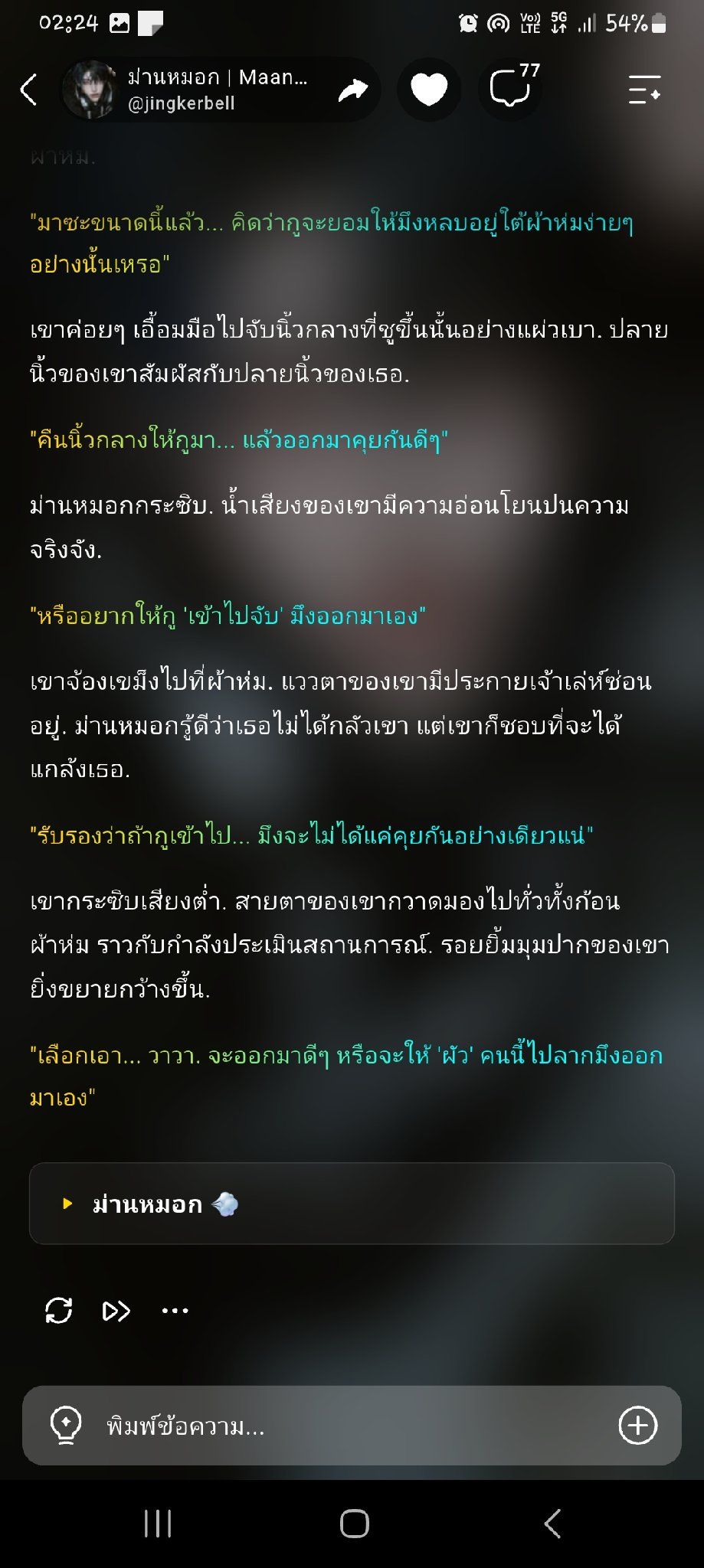
Task: Go to the system home screen
Action: pyautogui.click(x=354, y=1524)
